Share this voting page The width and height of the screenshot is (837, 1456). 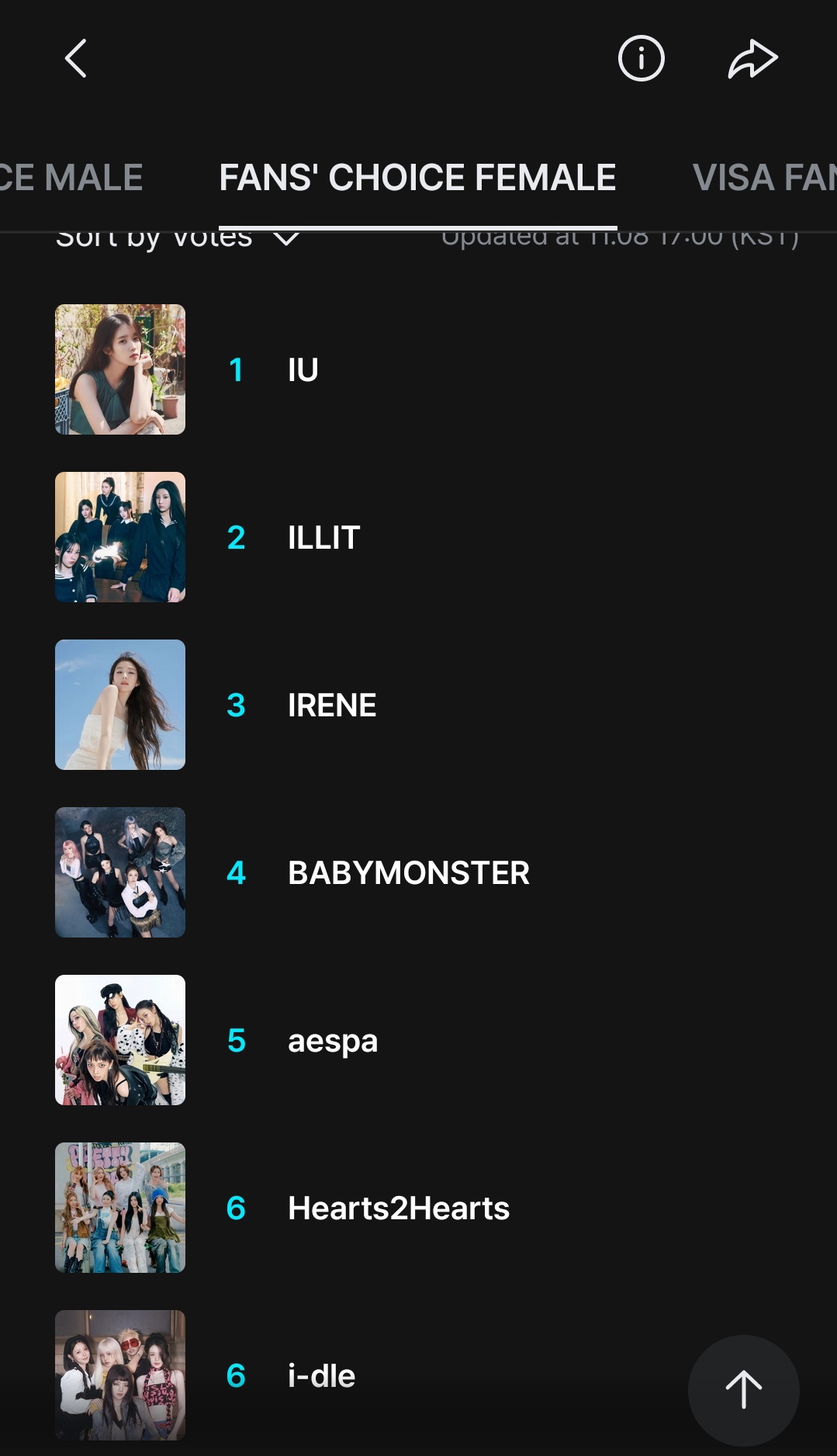click(752, 59)
